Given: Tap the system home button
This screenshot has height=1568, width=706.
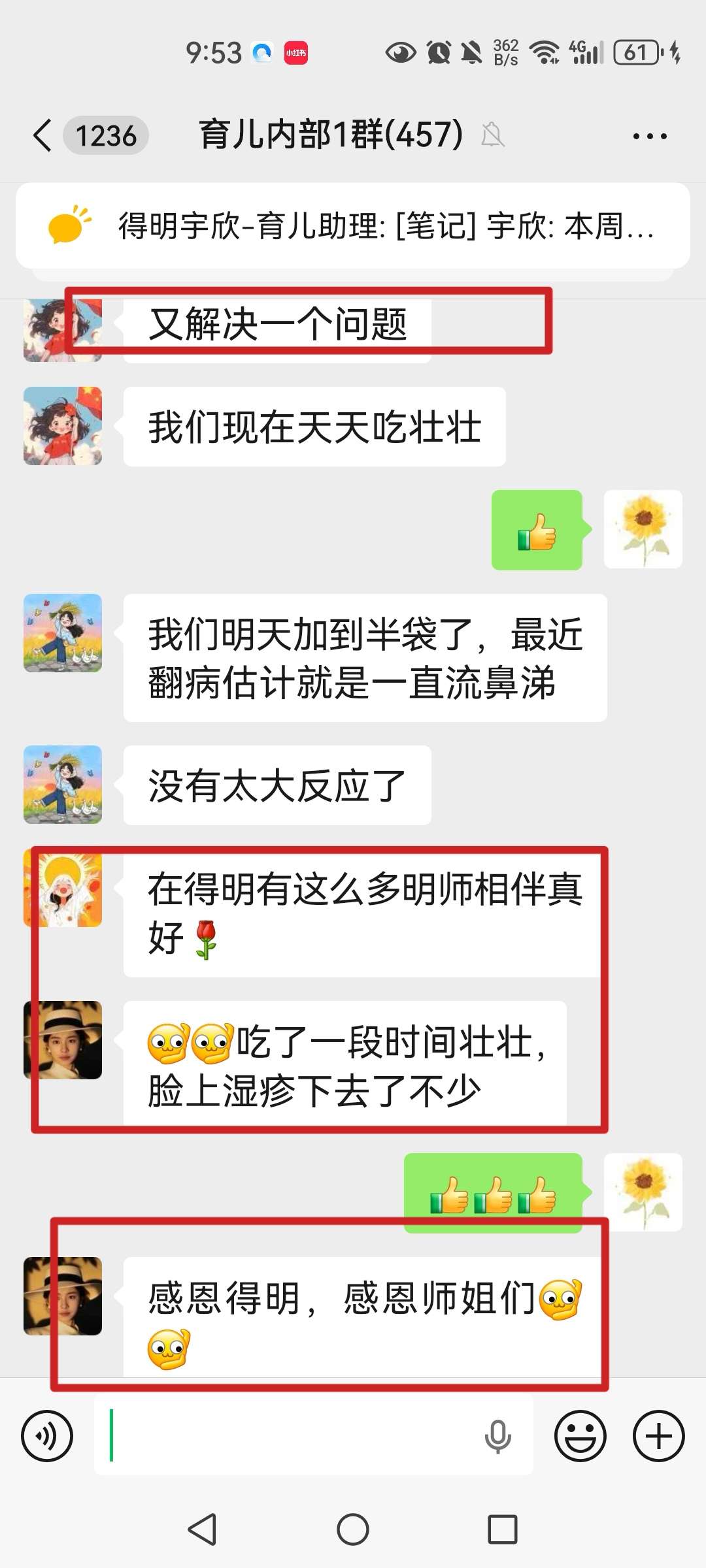Looking at the screenshot, I should click(x=353, y=1529).
